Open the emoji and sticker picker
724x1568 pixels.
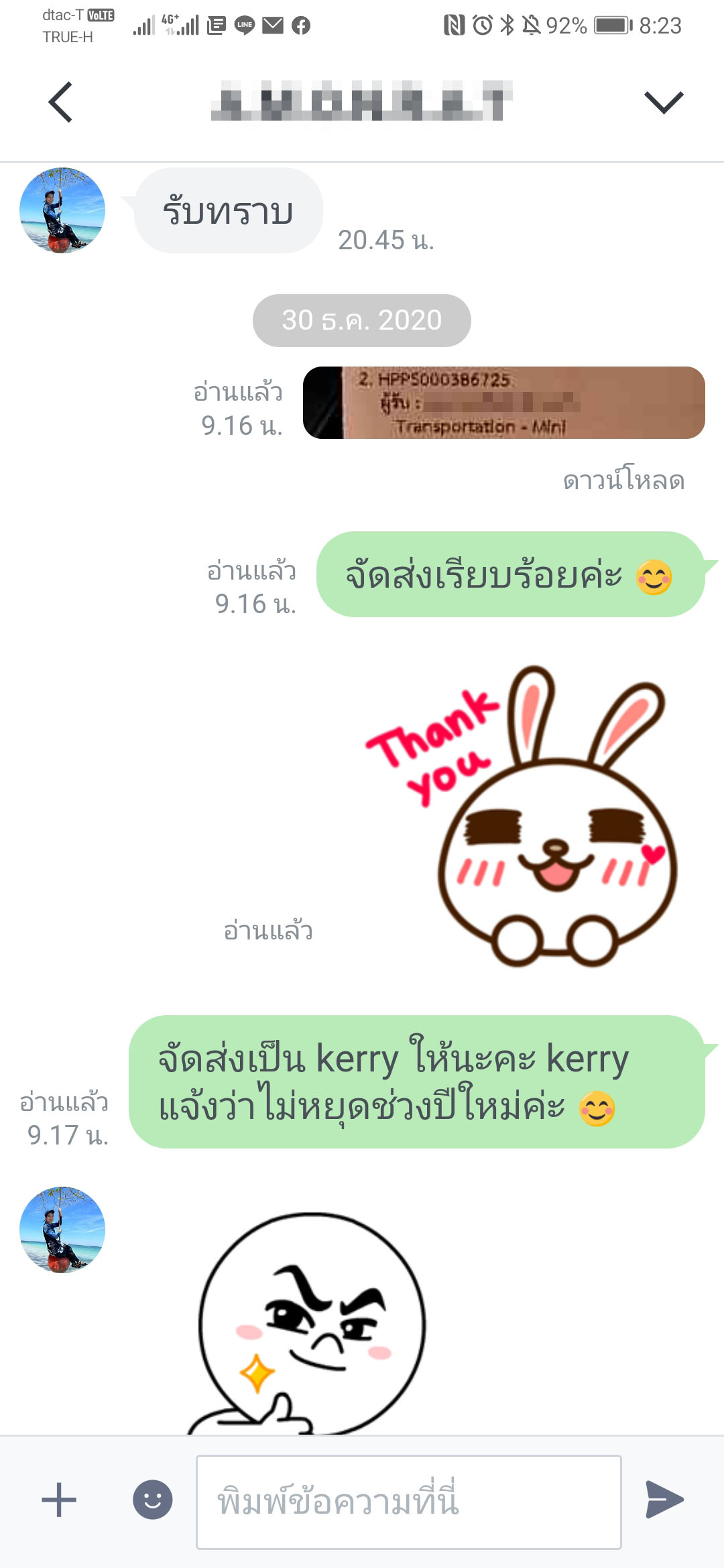[153, 1500]
